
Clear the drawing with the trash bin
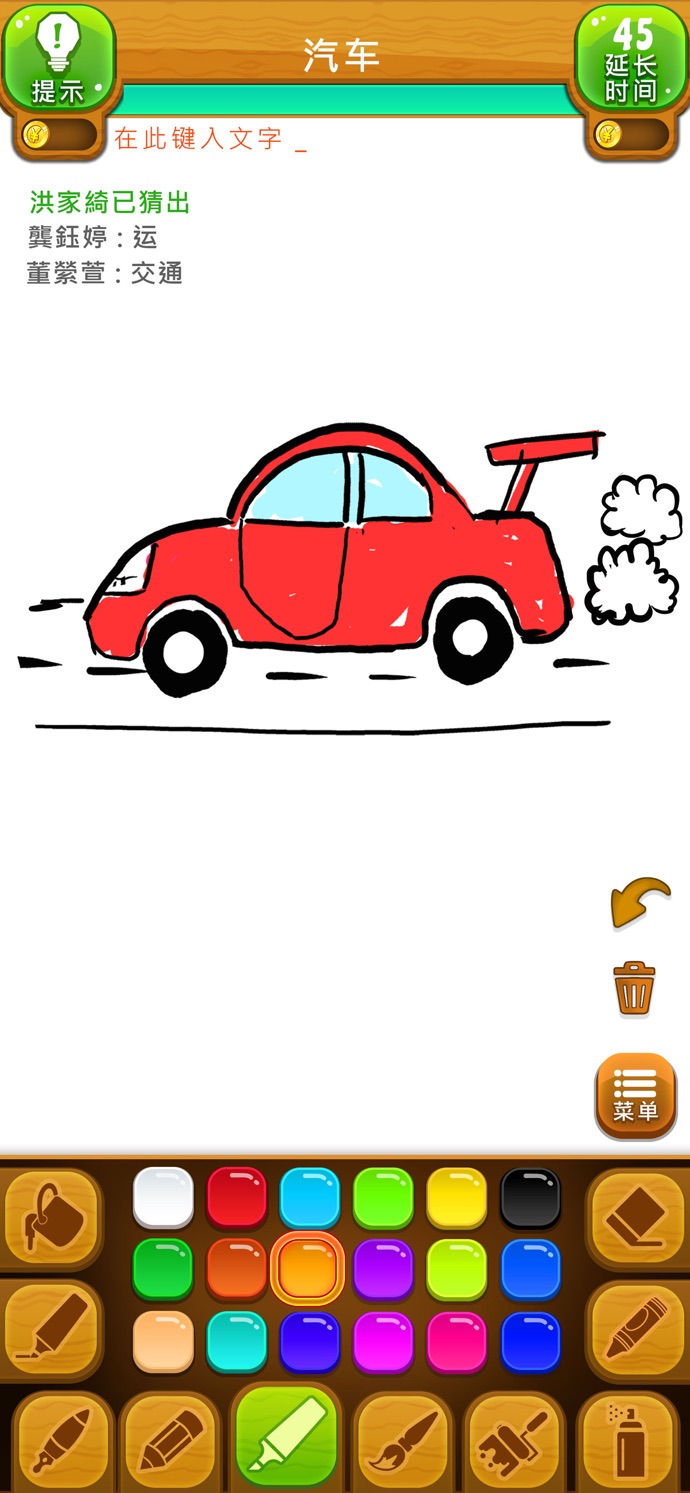(634, 988)
